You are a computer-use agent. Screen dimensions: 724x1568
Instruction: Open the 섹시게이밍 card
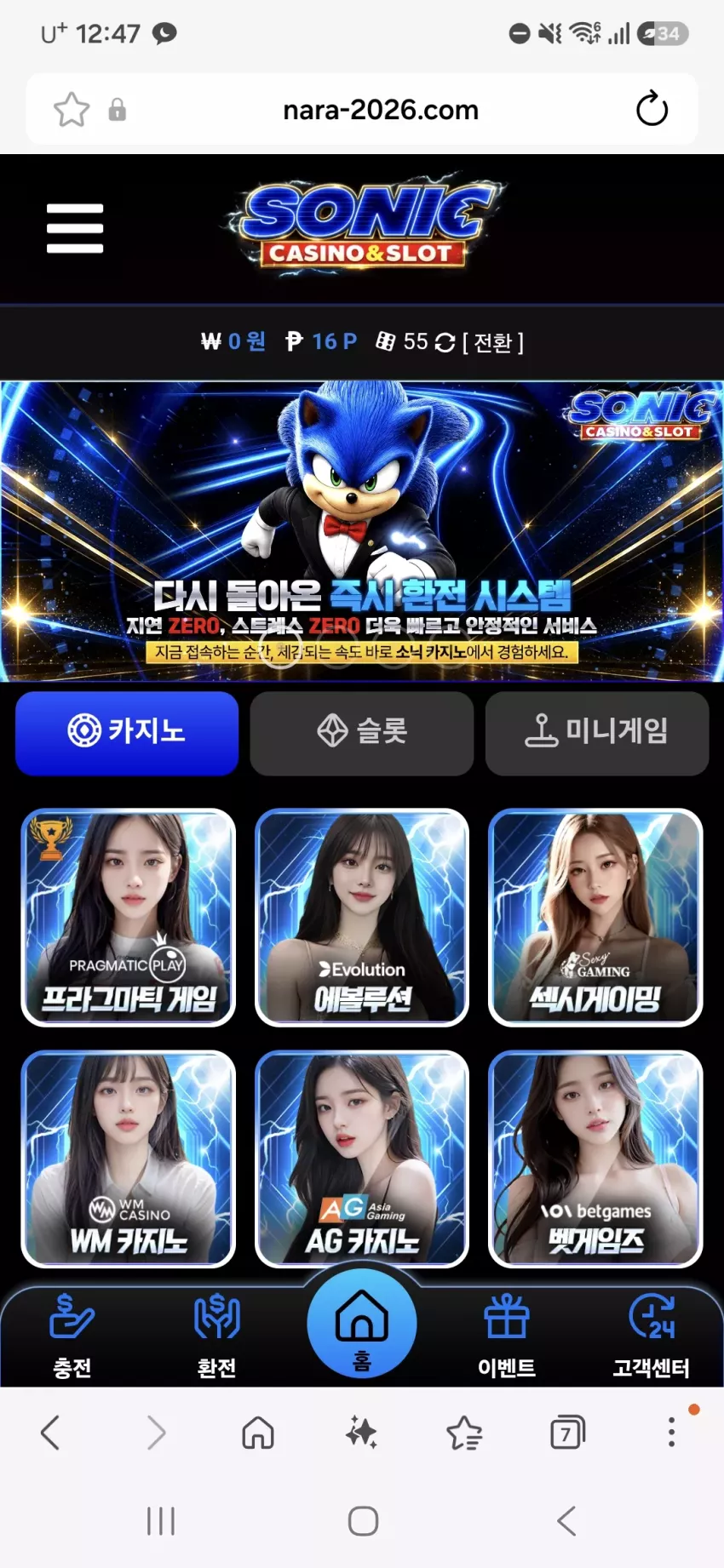tap(595, 918)
